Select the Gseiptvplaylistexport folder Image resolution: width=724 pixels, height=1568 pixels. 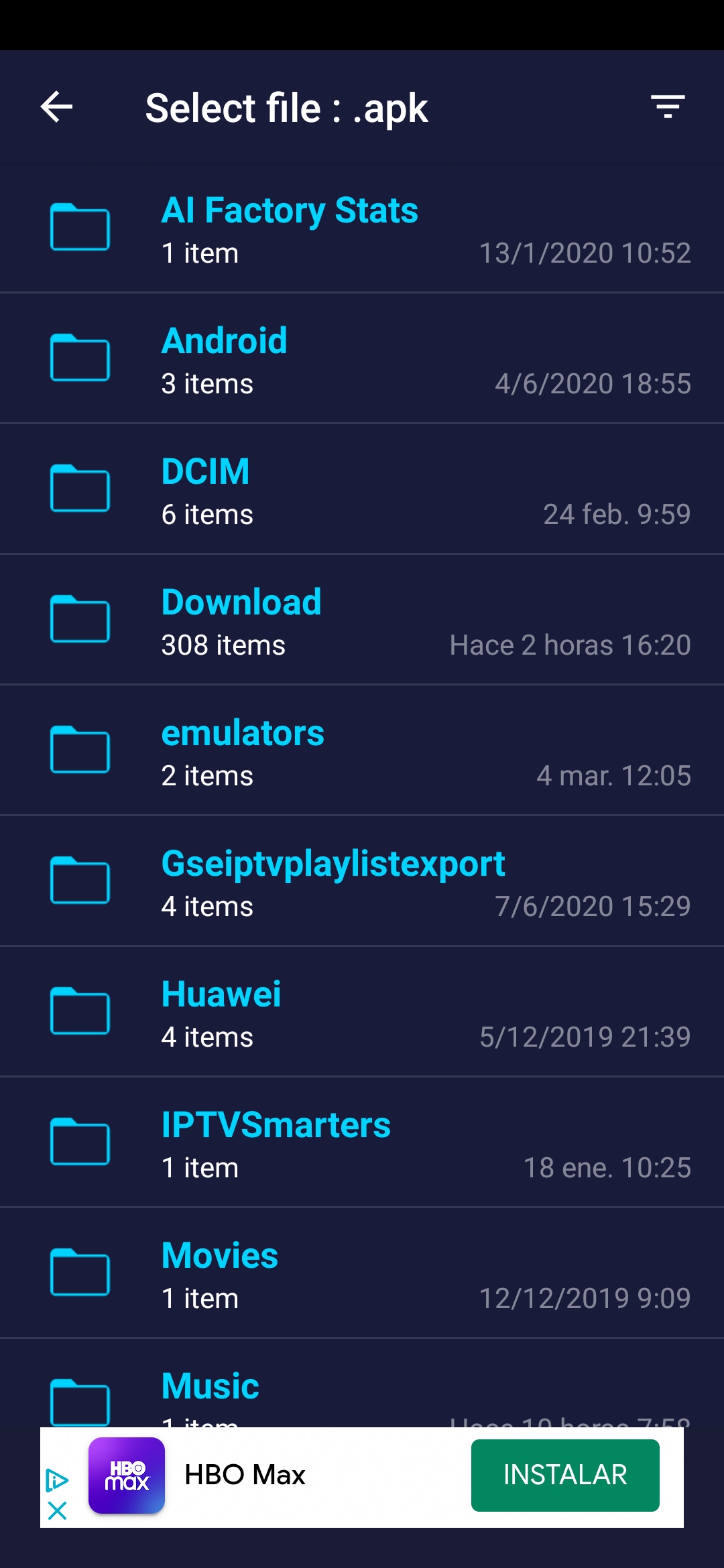point(362,882)
